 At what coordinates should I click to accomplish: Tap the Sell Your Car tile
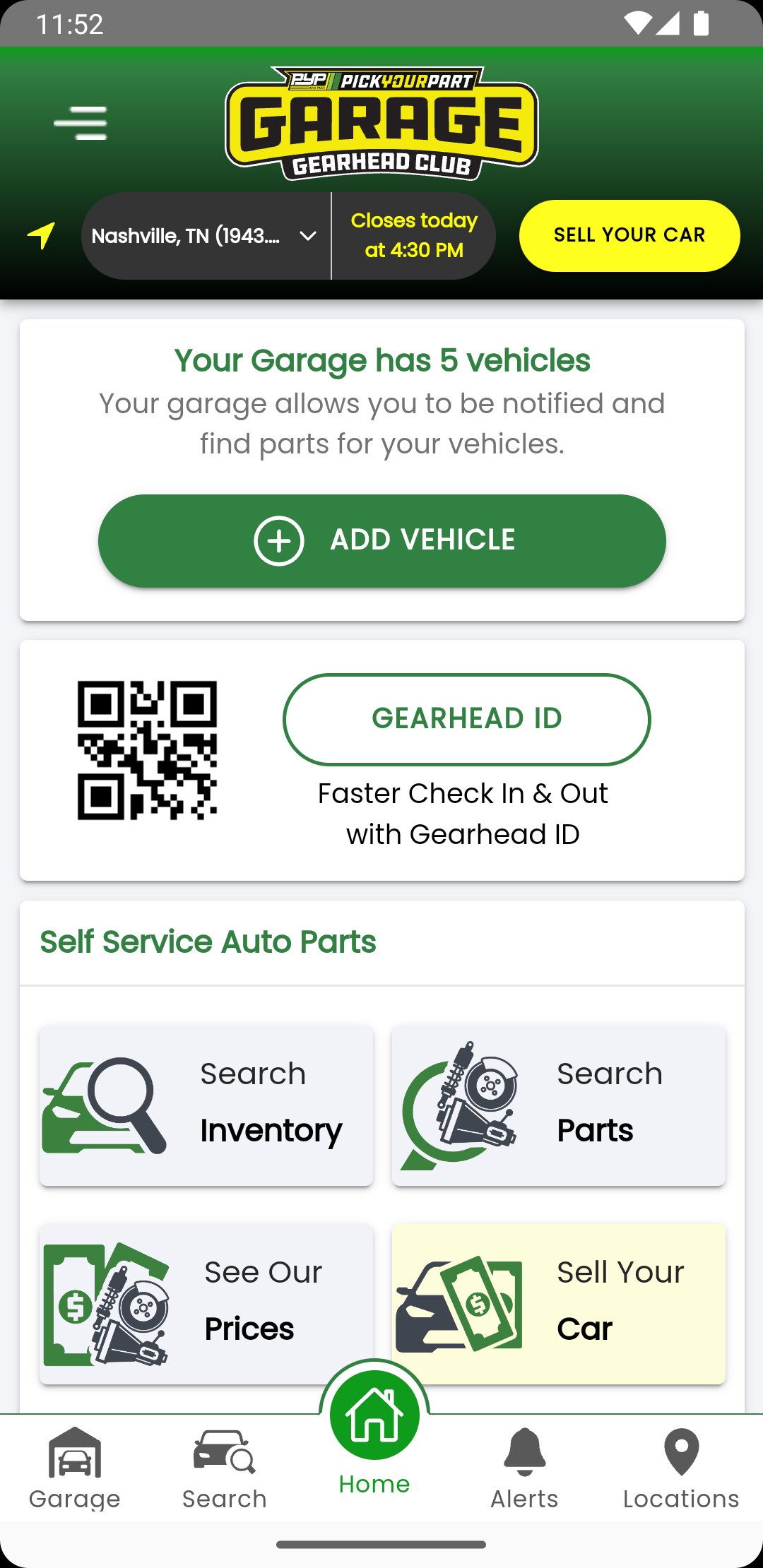[558, 1303]
